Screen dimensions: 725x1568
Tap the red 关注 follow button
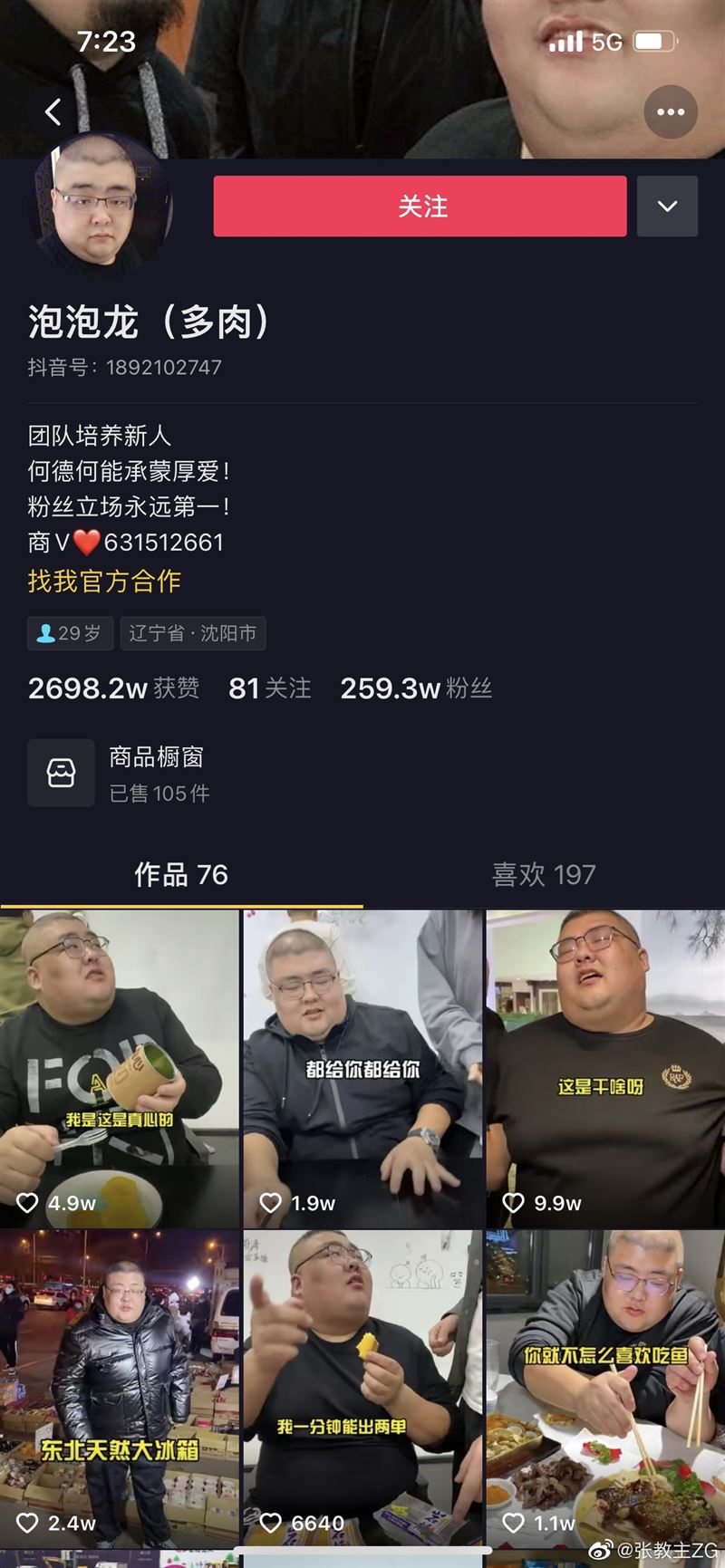[x=420, y=207]
